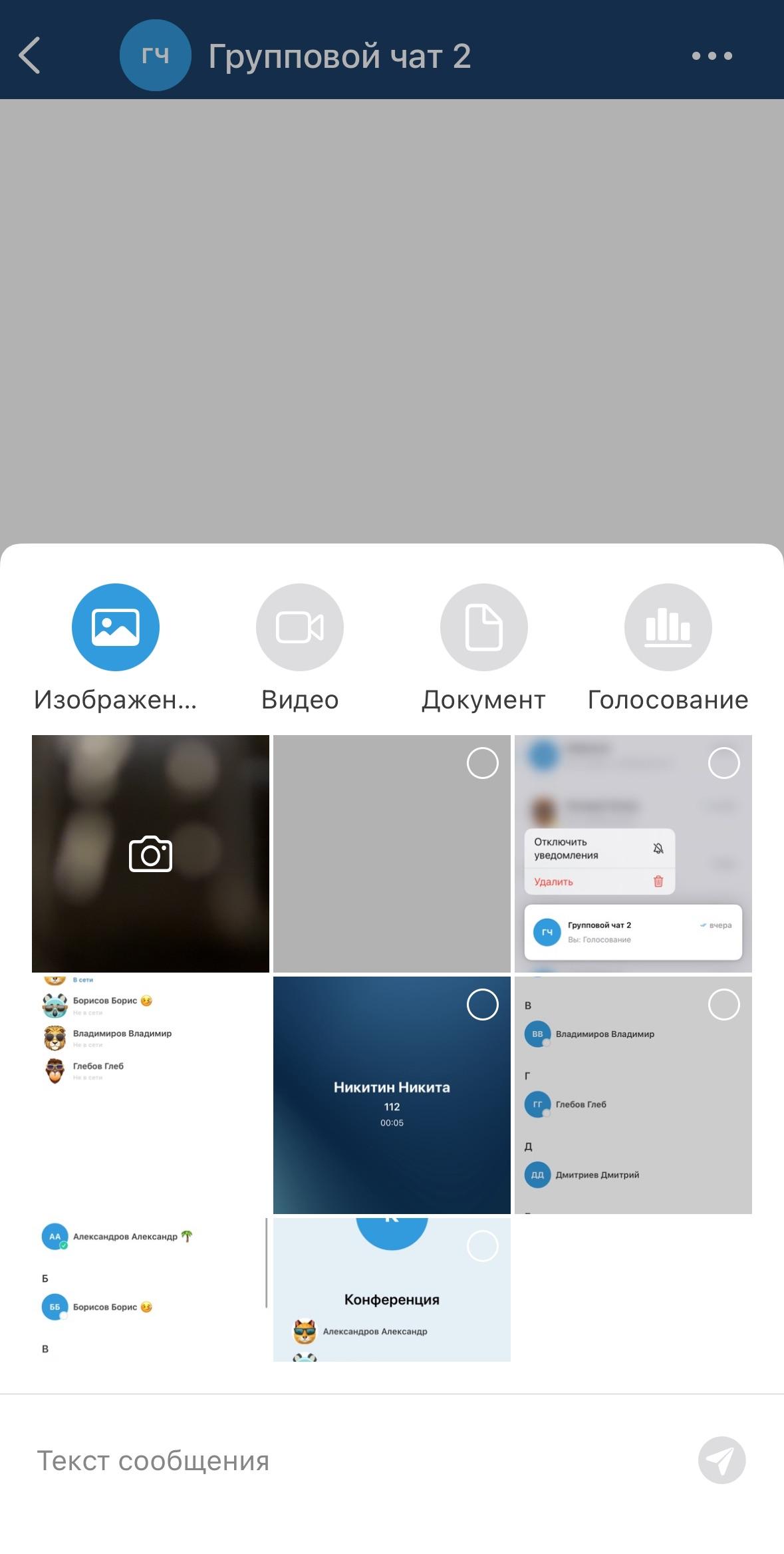Image resolution: width=784 pixels, height=1554 pixels.
Task: Open the camera tile to take photo
Action: click(x=150, y=854)
